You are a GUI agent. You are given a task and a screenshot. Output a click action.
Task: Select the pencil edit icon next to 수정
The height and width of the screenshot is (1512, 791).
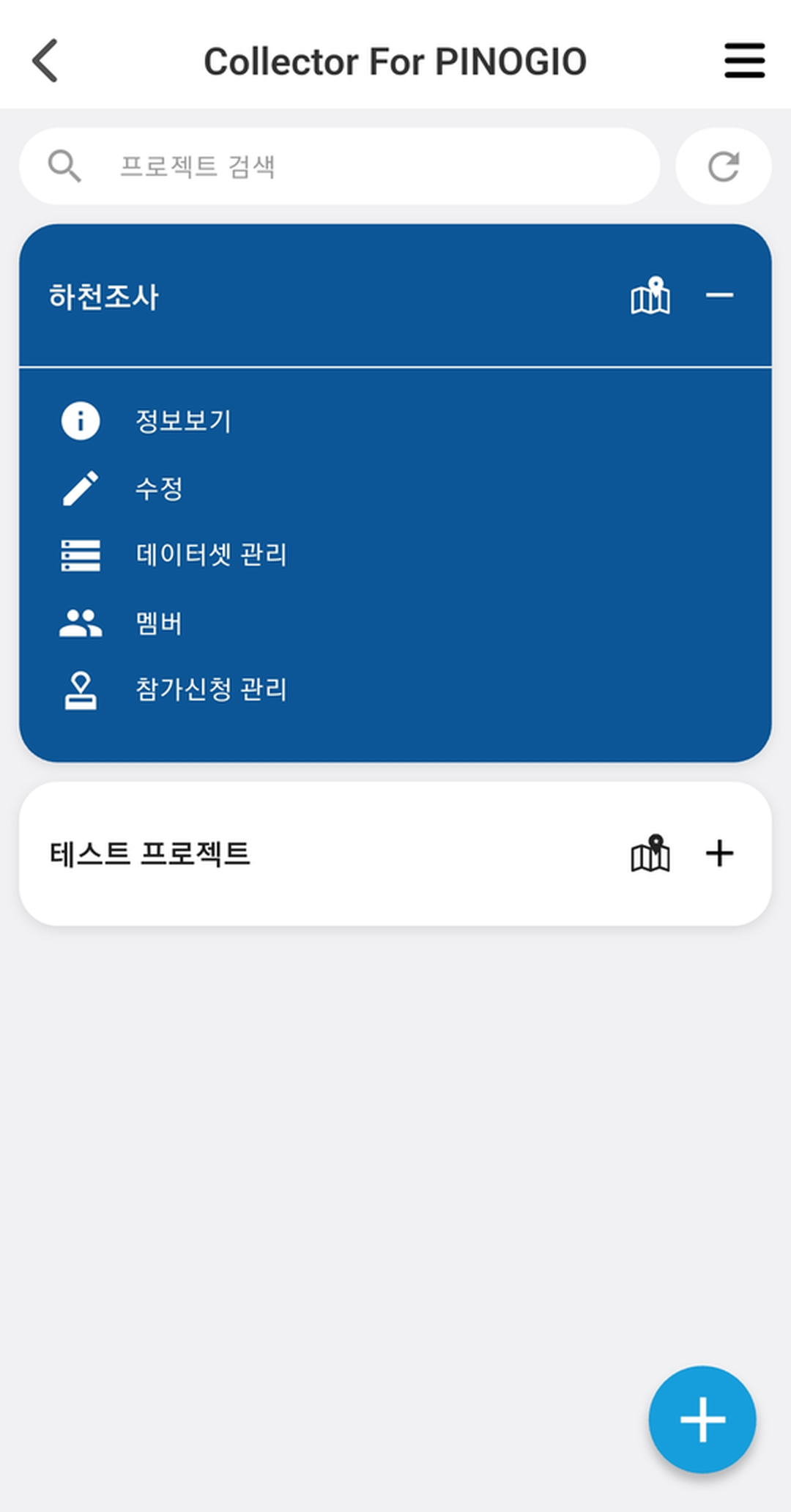[81, 487]
